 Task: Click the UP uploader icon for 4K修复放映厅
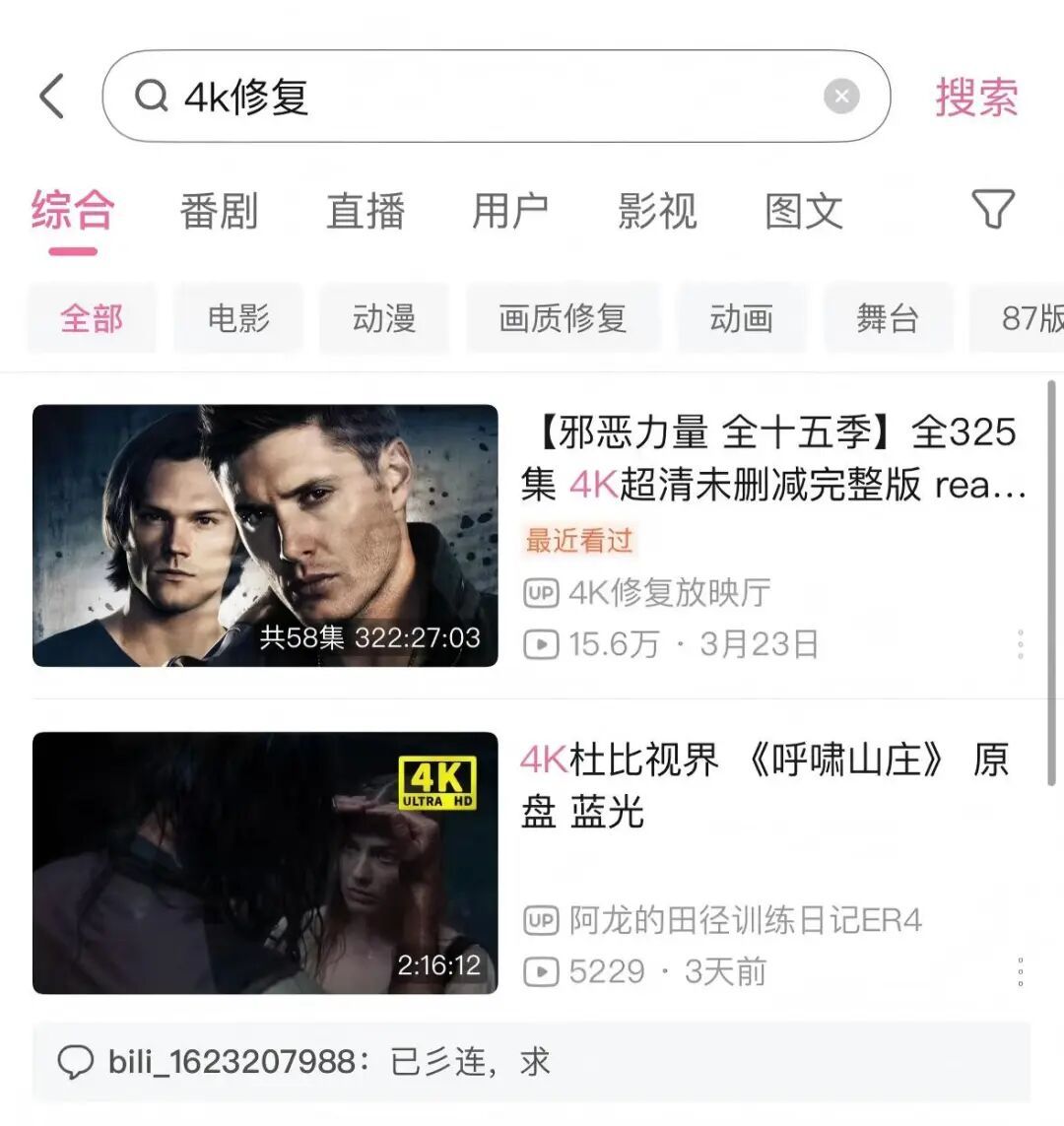tap(540, 592)
